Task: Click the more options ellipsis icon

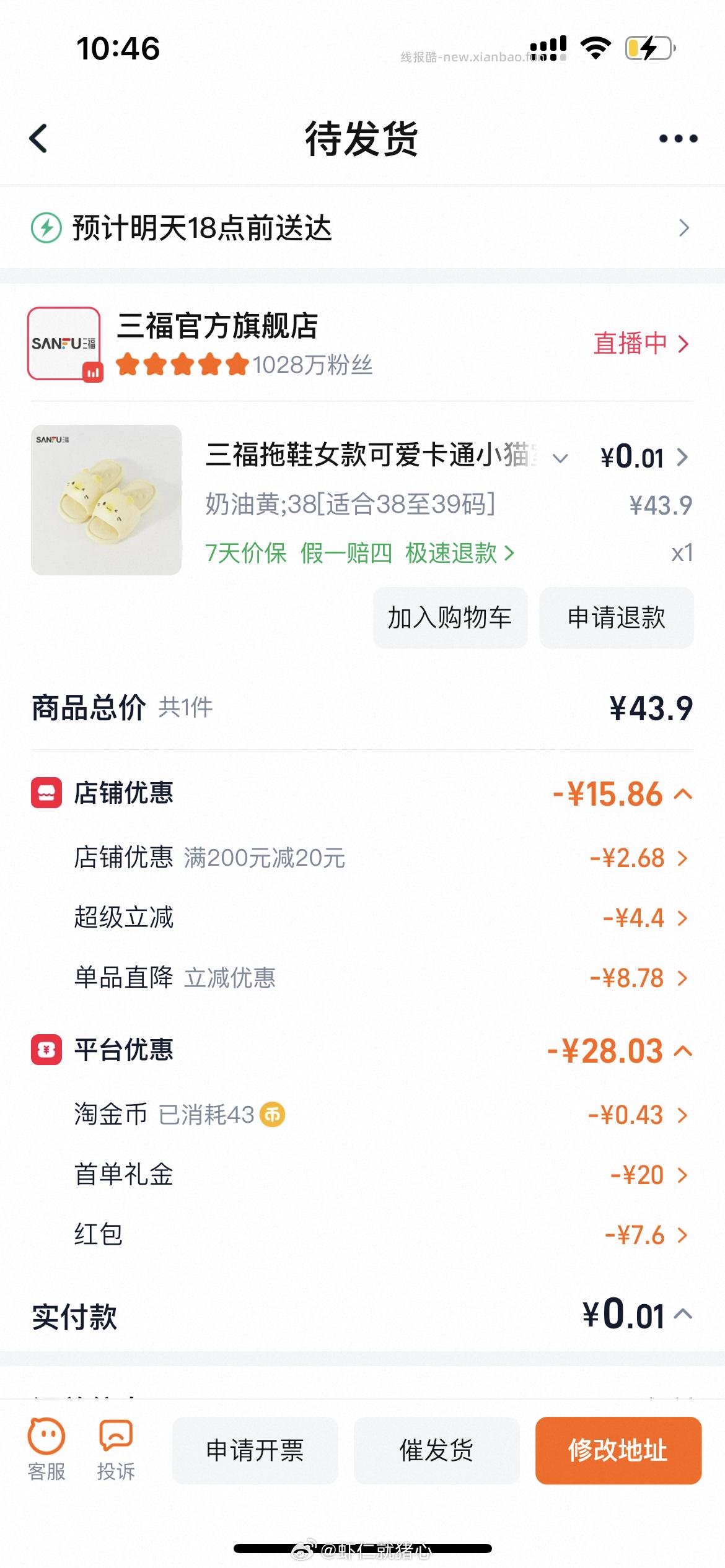Action: [679, 138]
